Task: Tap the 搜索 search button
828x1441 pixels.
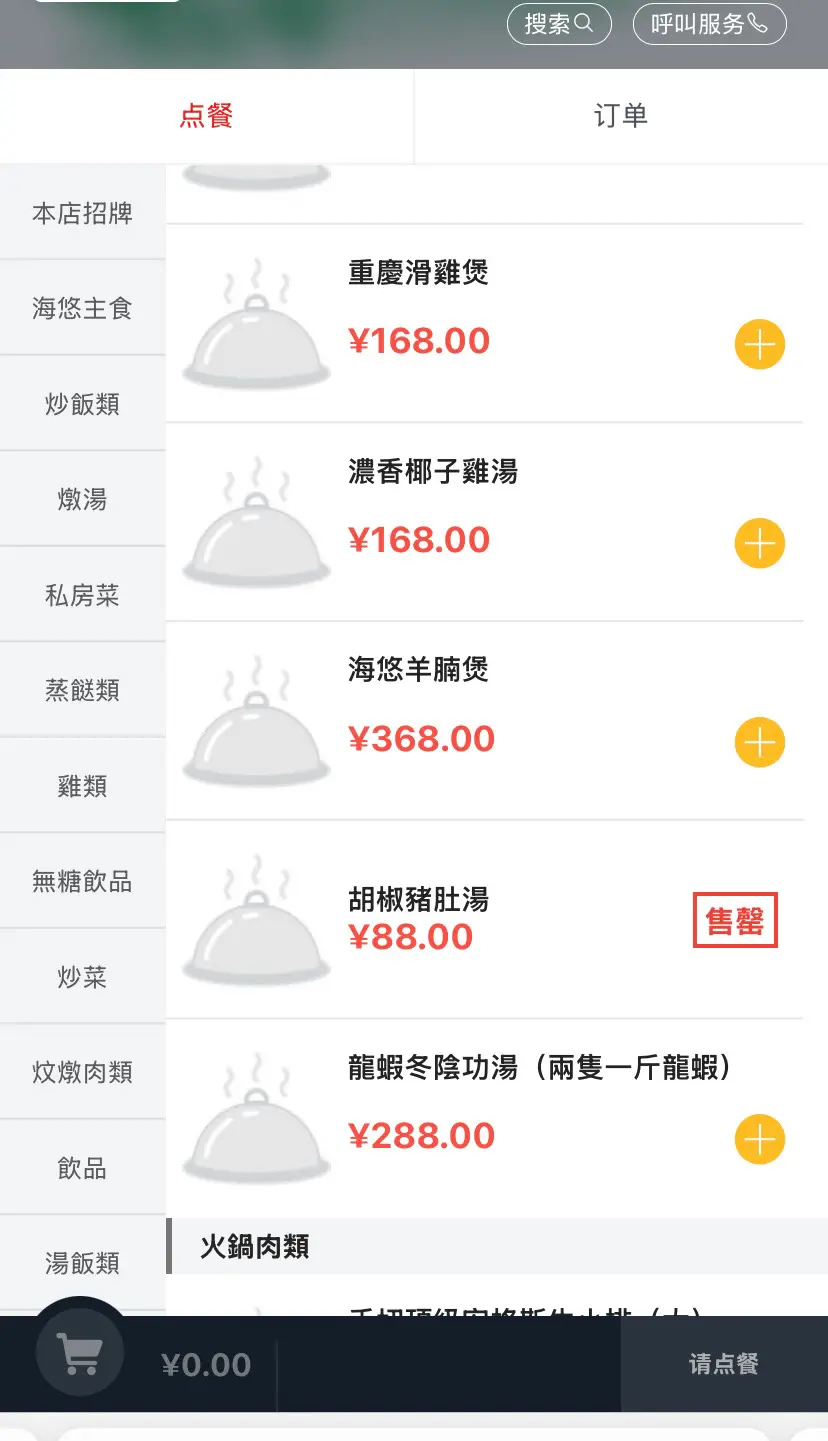Action: (559, 24)
